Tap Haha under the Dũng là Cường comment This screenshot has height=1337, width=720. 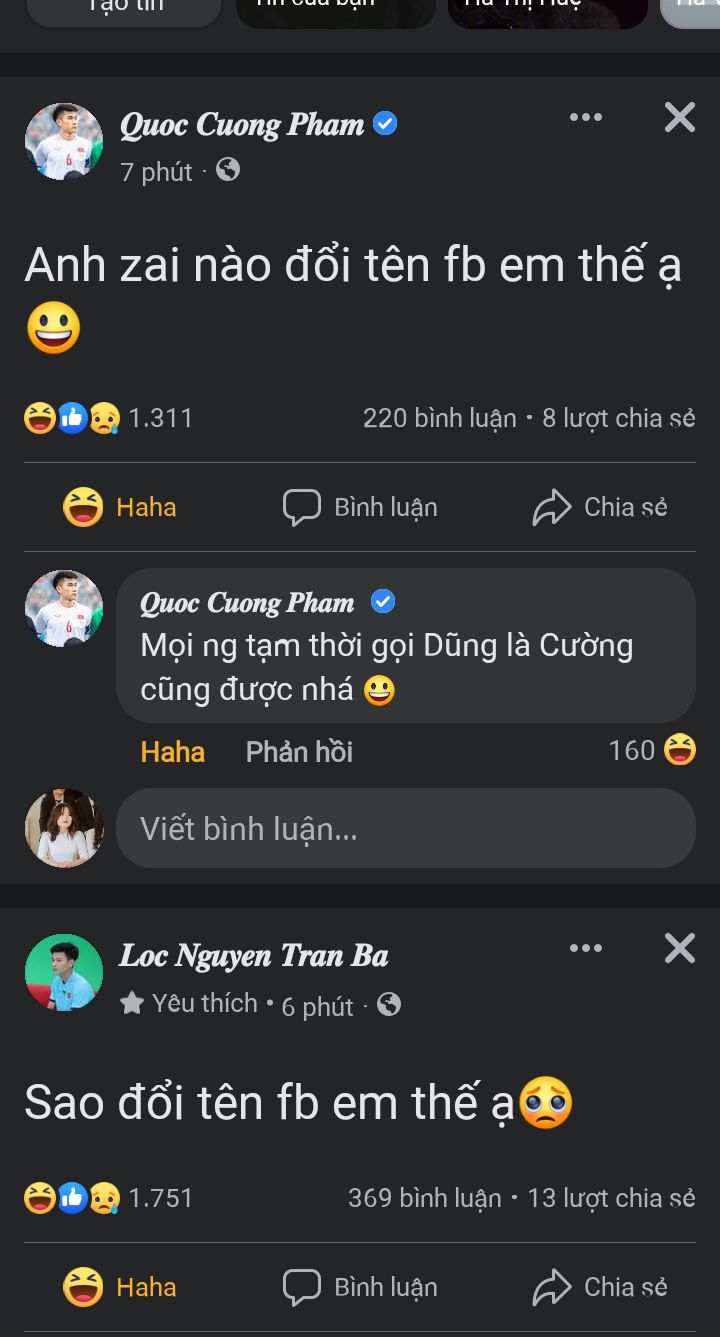click(172, 752)
